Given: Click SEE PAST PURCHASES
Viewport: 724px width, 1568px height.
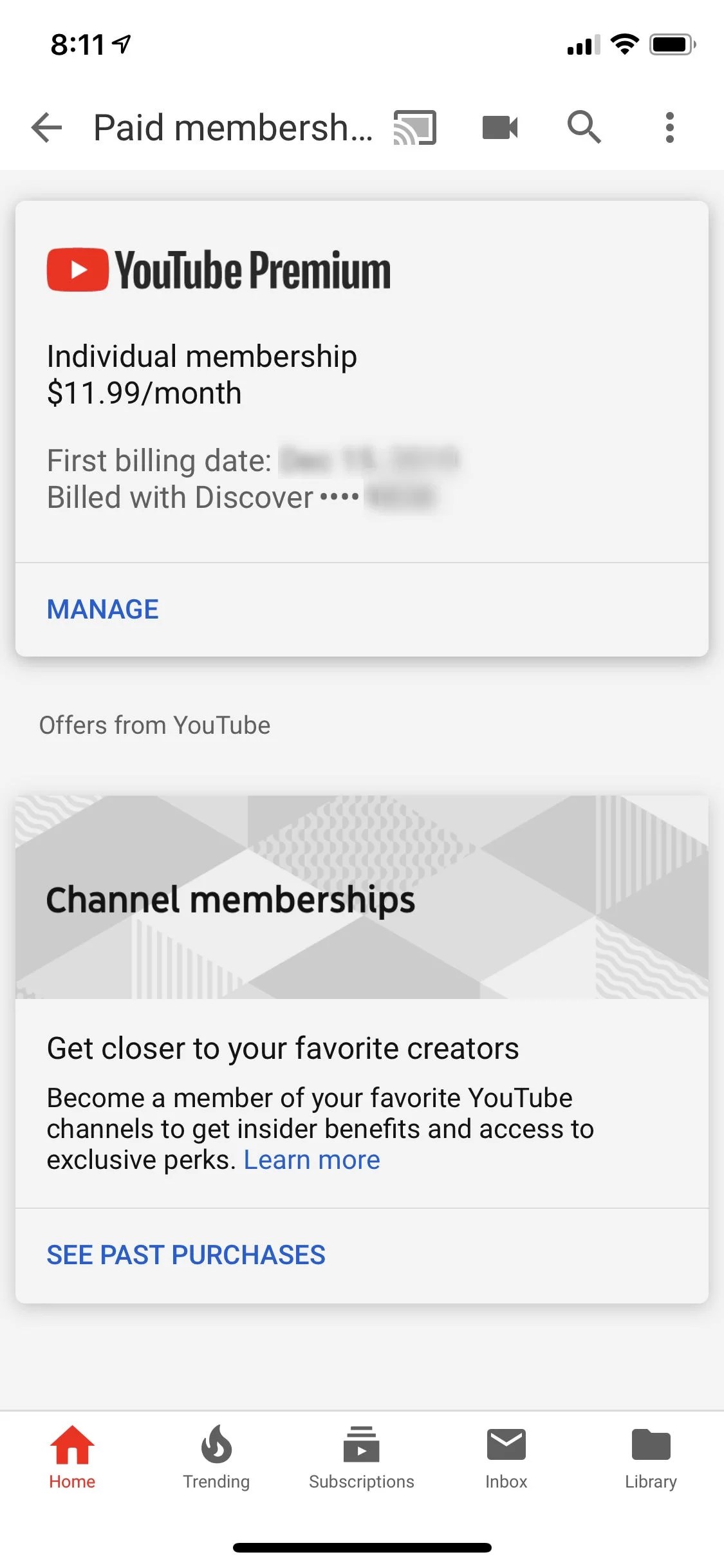Looking at the screenshot, I should [185, 1254].
